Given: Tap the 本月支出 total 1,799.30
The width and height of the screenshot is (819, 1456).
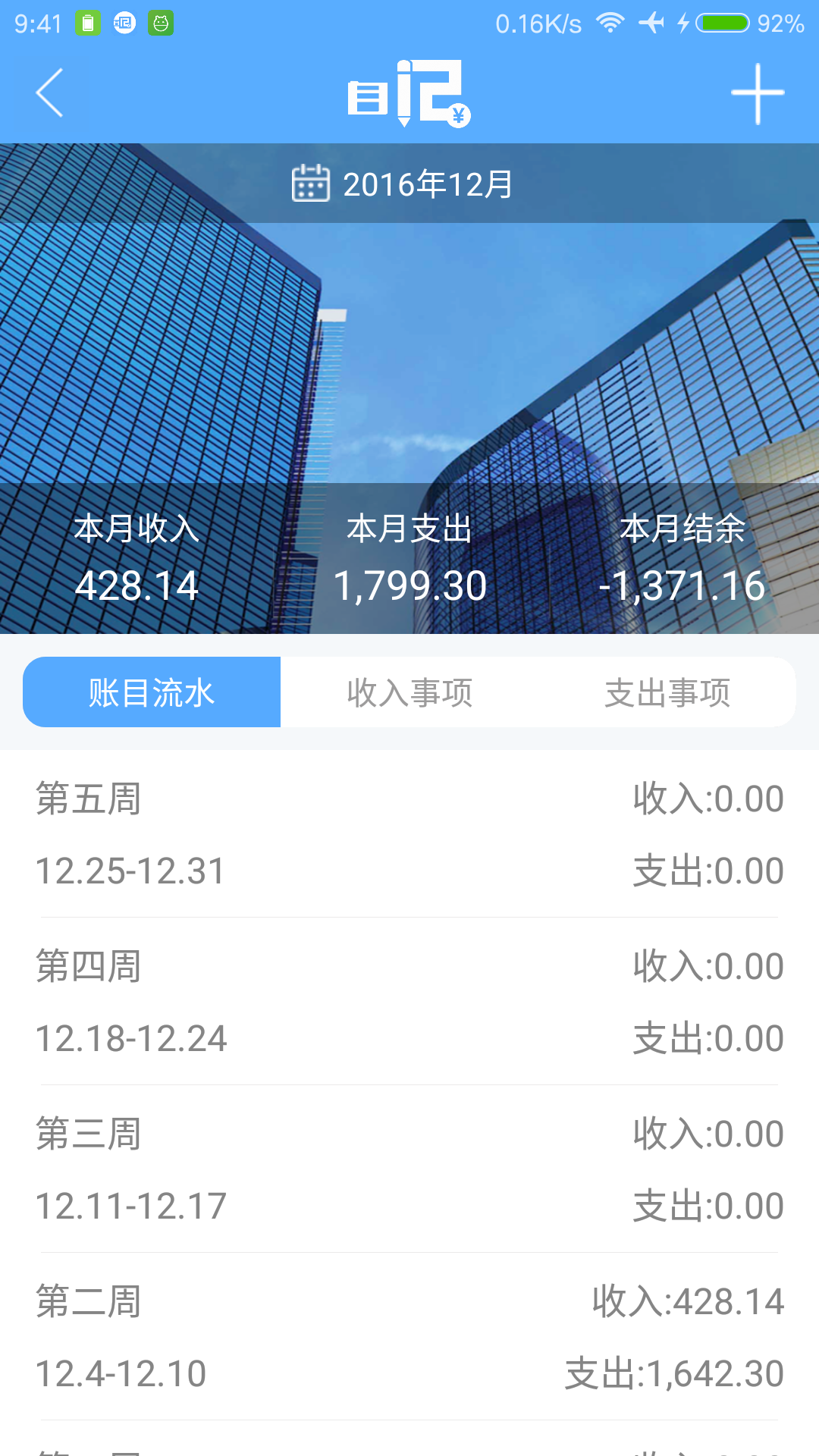Looking at the screenshot, I should [x=410, y=585].
